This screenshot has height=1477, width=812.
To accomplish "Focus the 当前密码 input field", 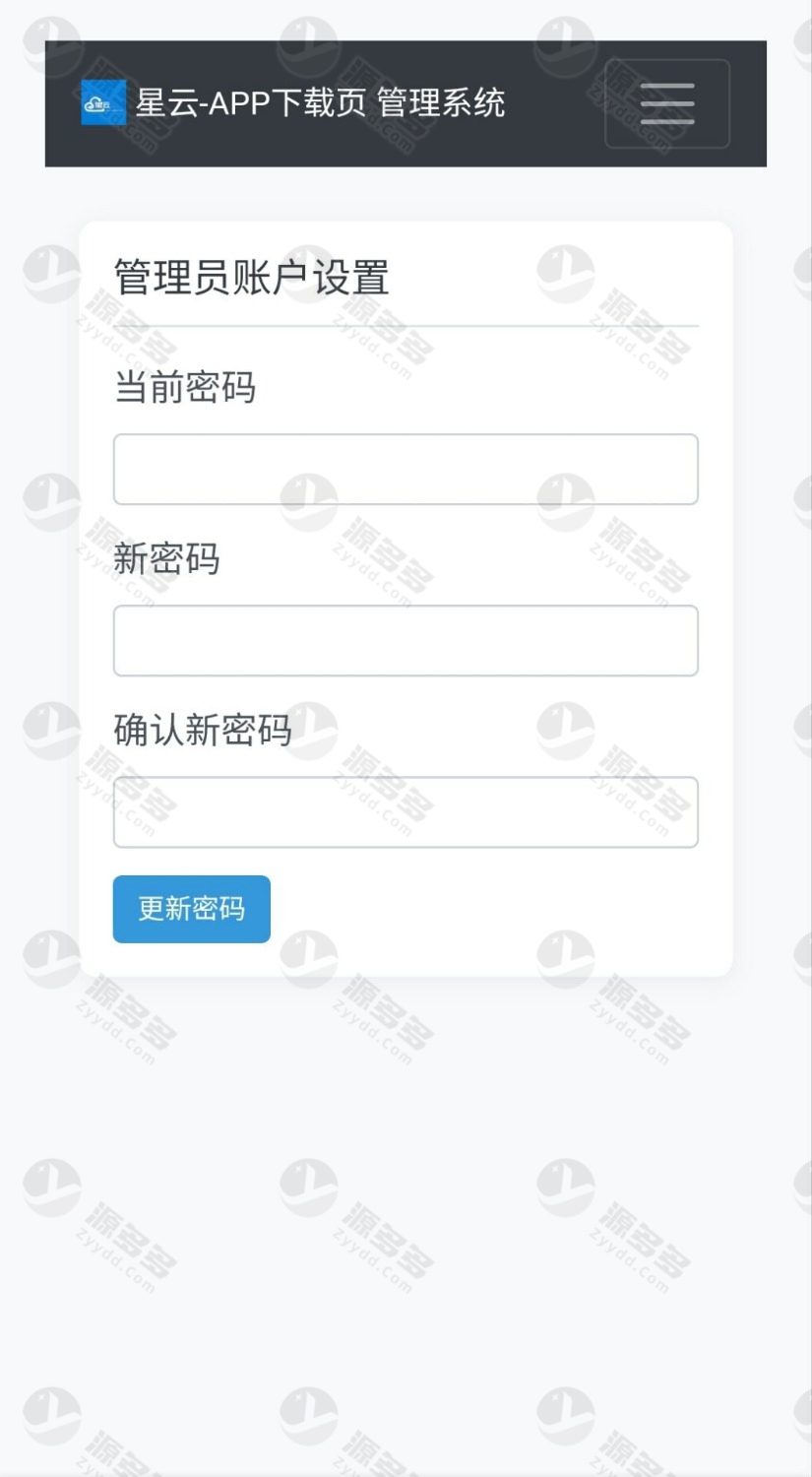I will click(406, 470).
